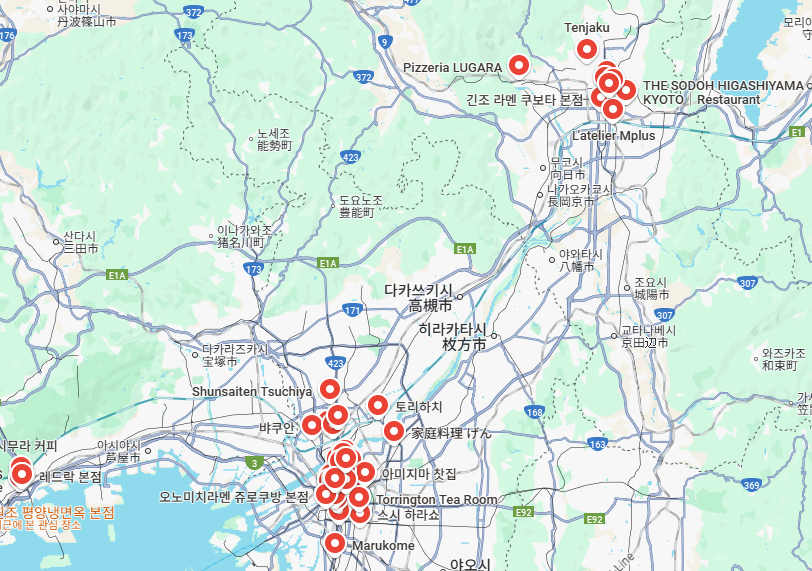Select the Marukome pin
Viewport: 812px width, 571px height.
(x=334, y=543)
